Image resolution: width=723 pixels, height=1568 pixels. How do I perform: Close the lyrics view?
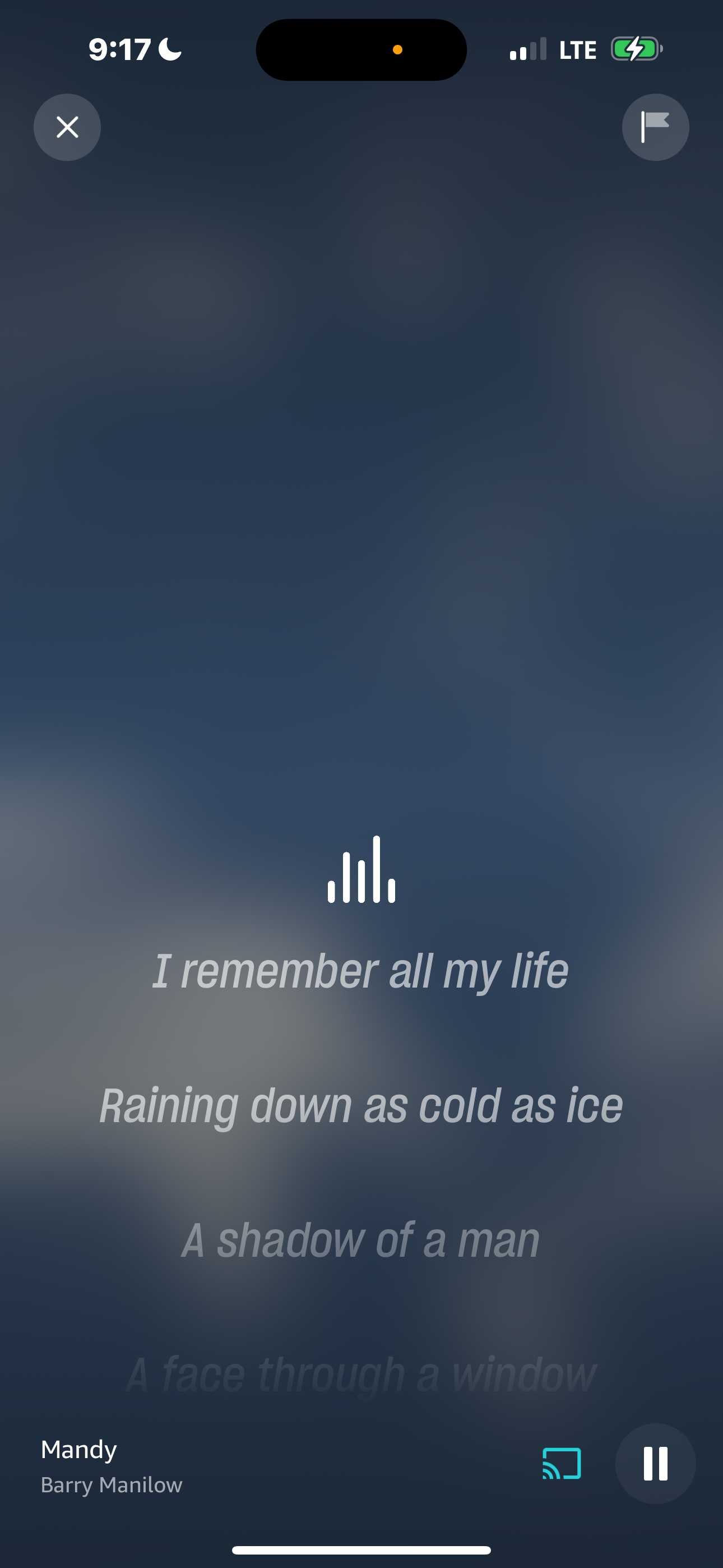tap(67, 127)
